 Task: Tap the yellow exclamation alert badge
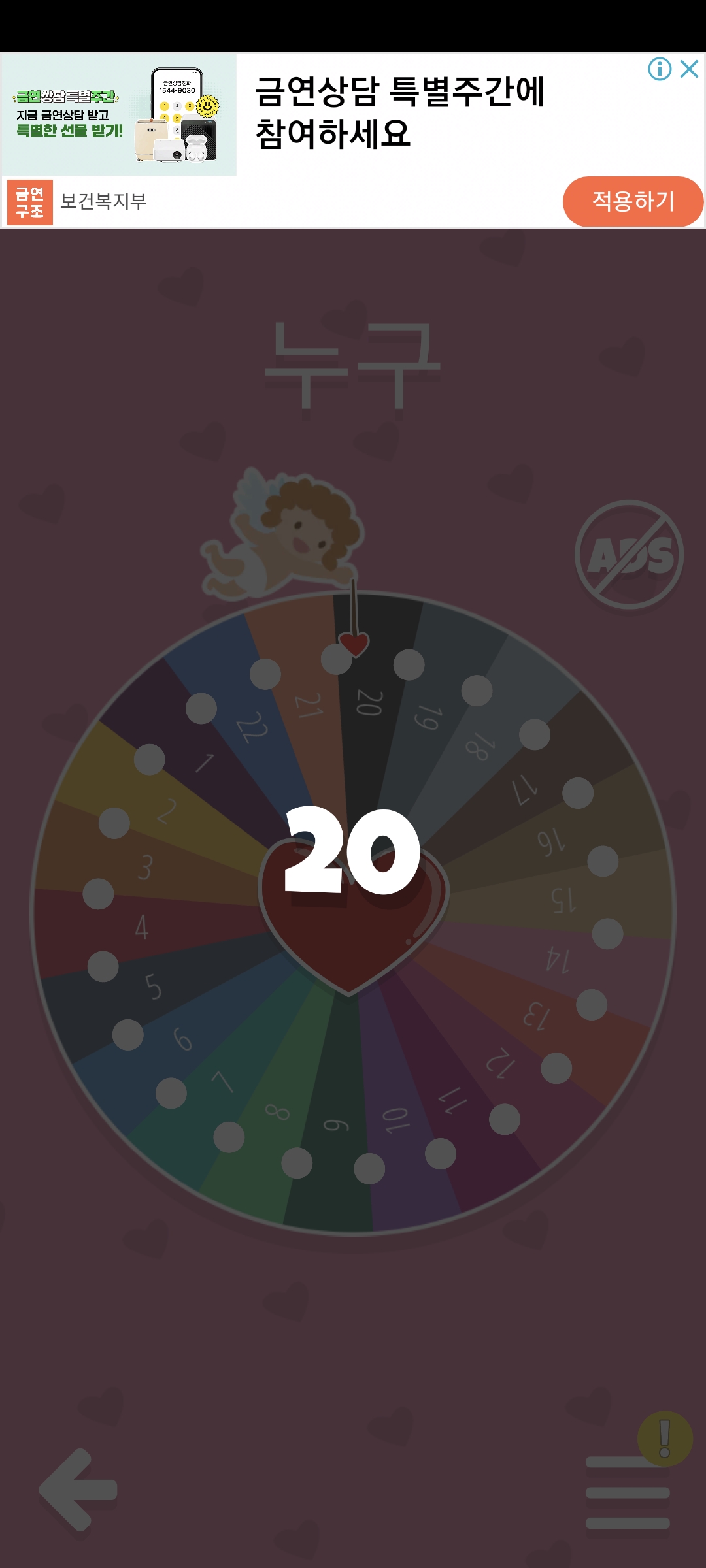point(665,1439)
